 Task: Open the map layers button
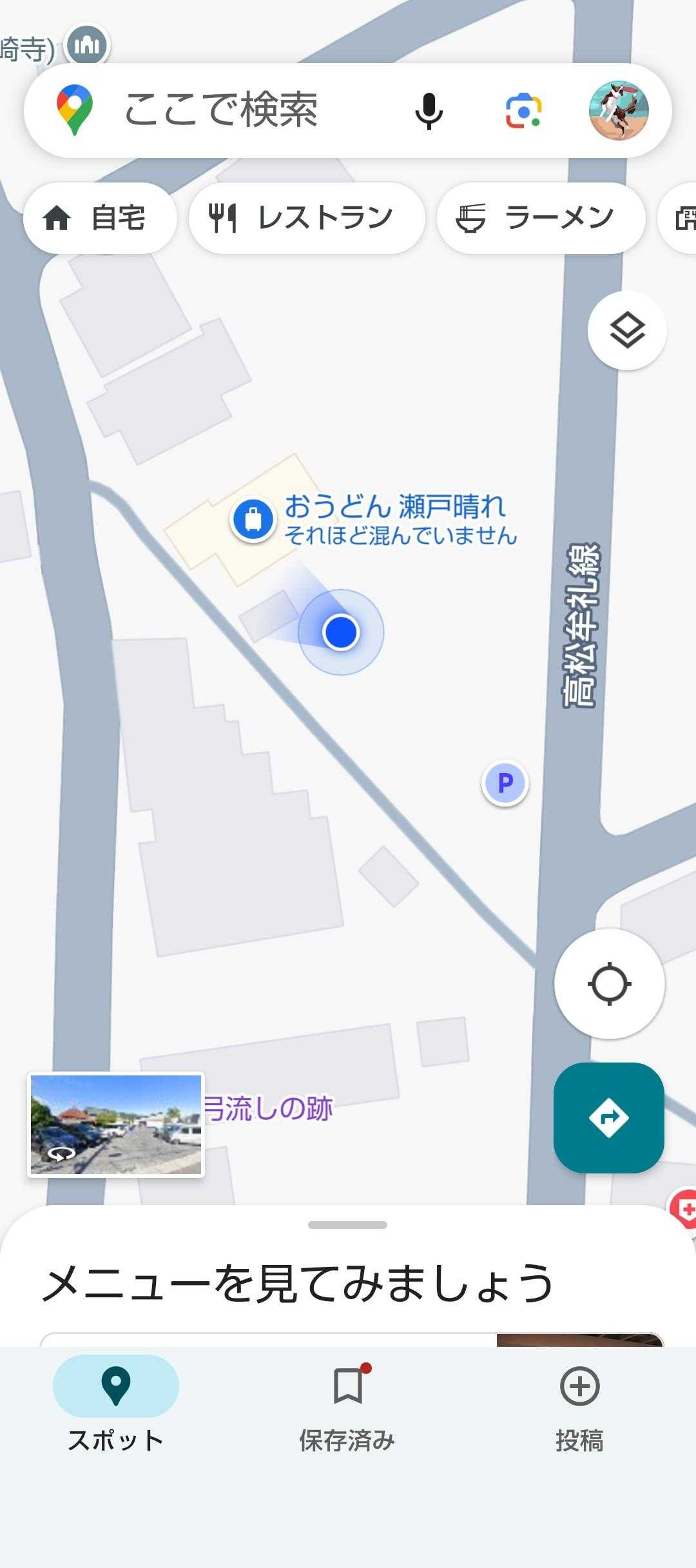[626, 331]
